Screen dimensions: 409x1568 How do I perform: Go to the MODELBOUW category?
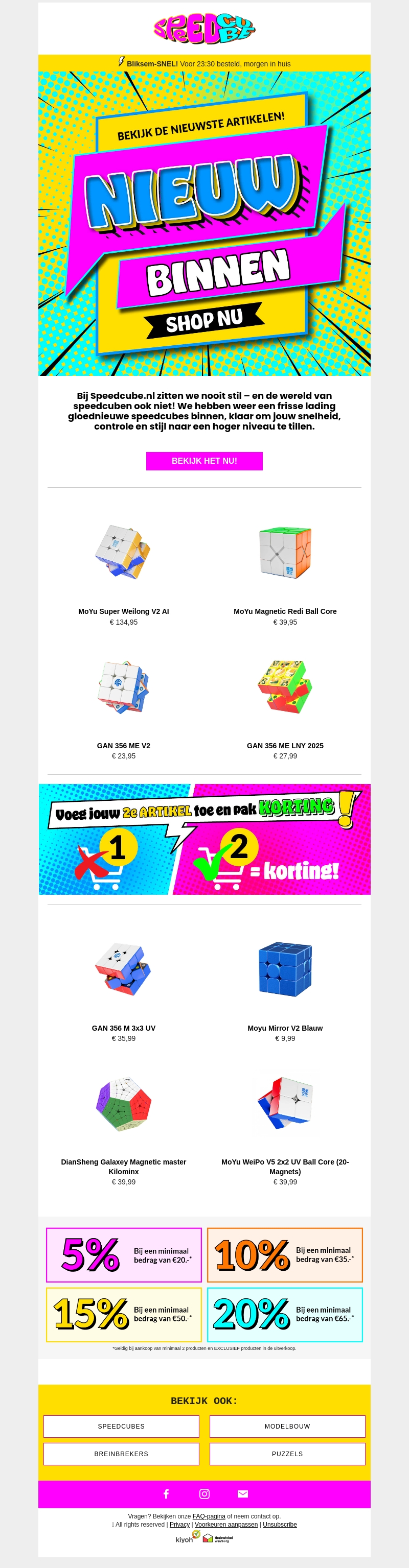[x=287, y=1426]
